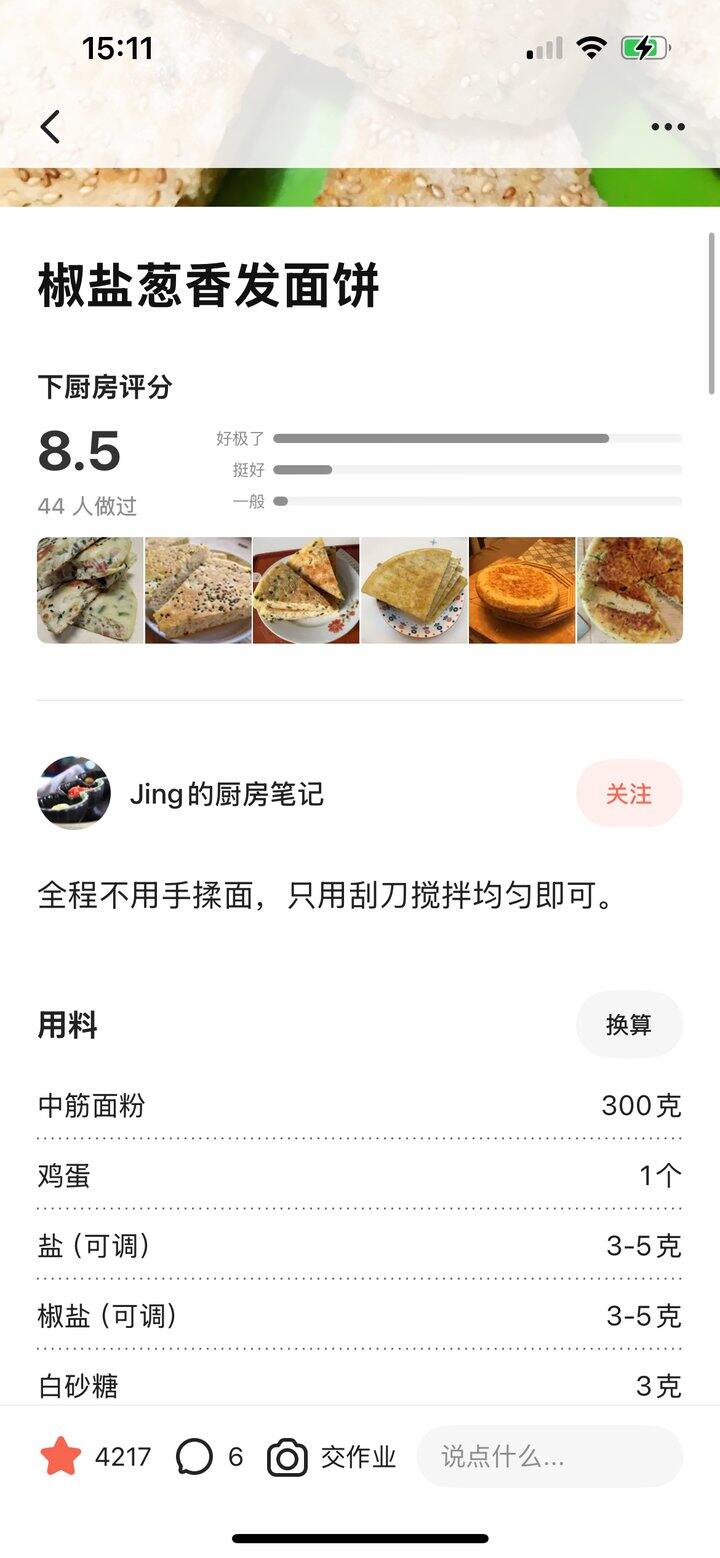Open the first dish photo thumbnail

pos(88,590)
